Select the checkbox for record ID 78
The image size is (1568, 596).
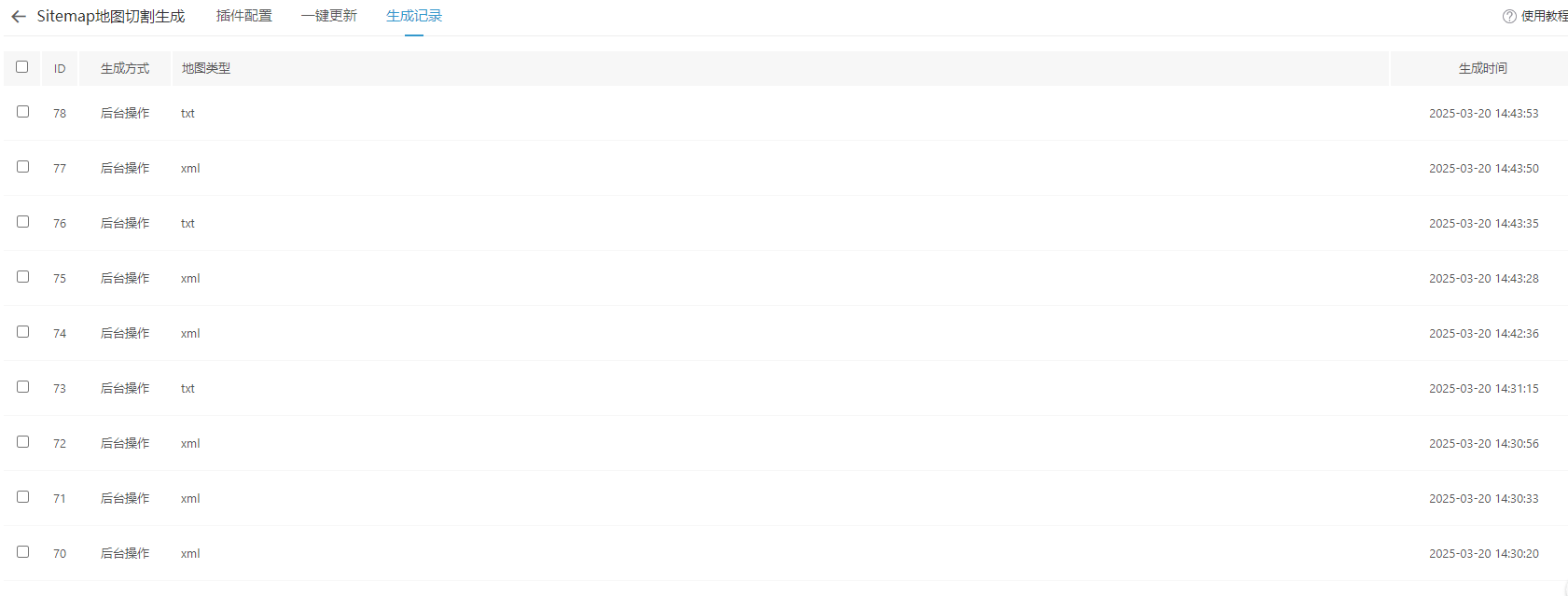point(23,112)
